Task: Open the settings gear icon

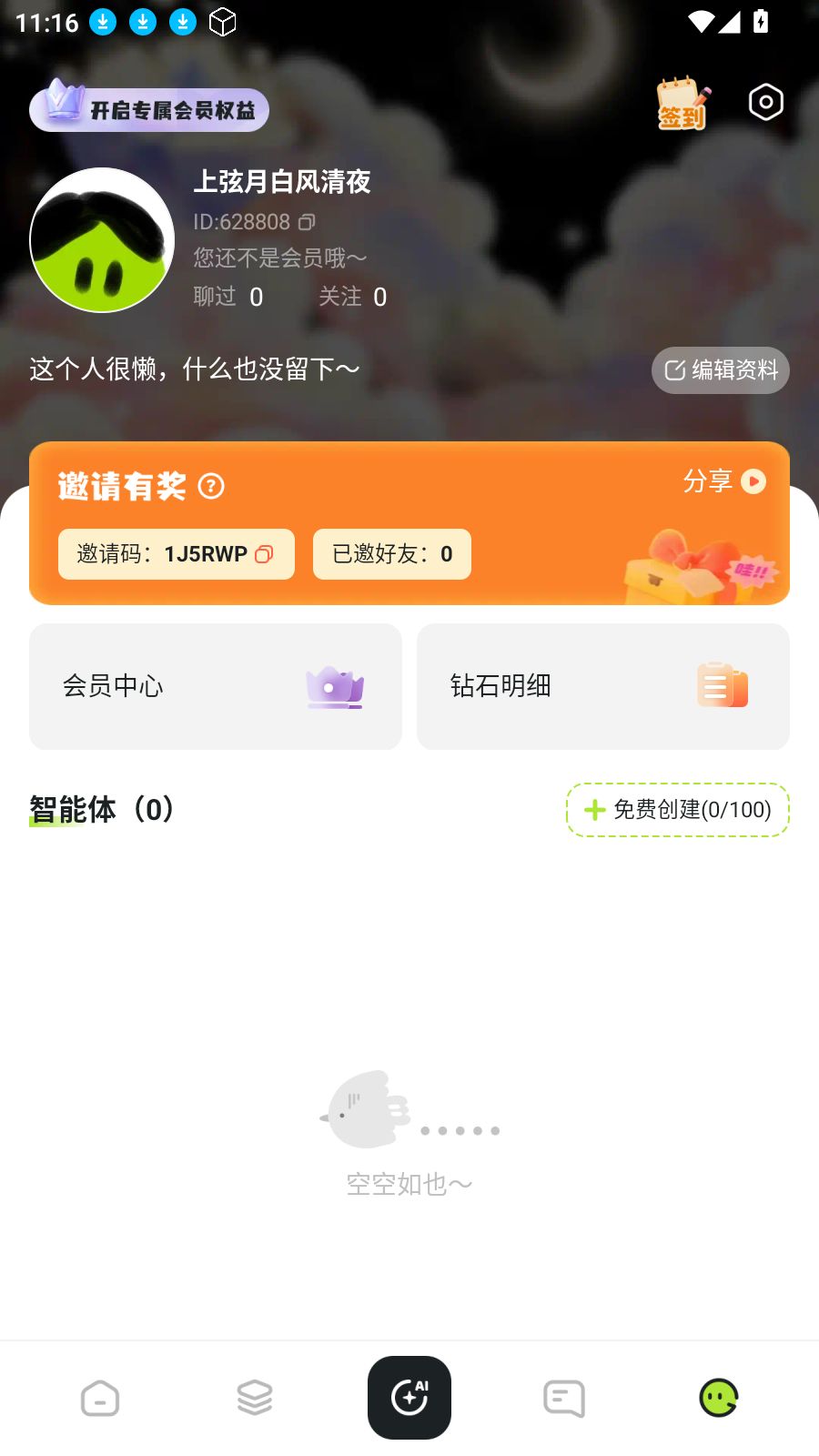Action: click(x=765, y=103)
